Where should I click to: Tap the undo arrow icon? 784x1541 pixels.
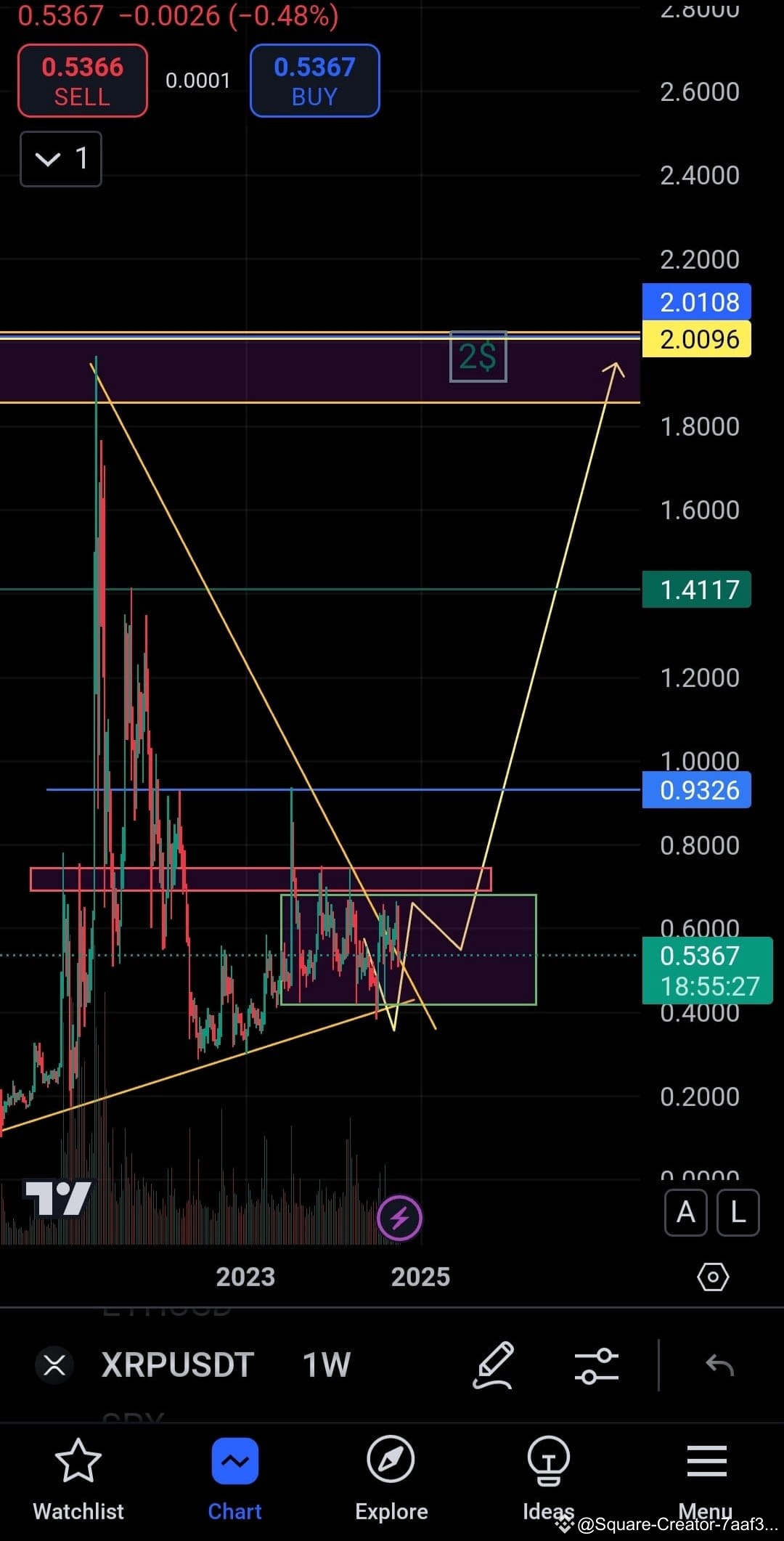[719, 1365]
